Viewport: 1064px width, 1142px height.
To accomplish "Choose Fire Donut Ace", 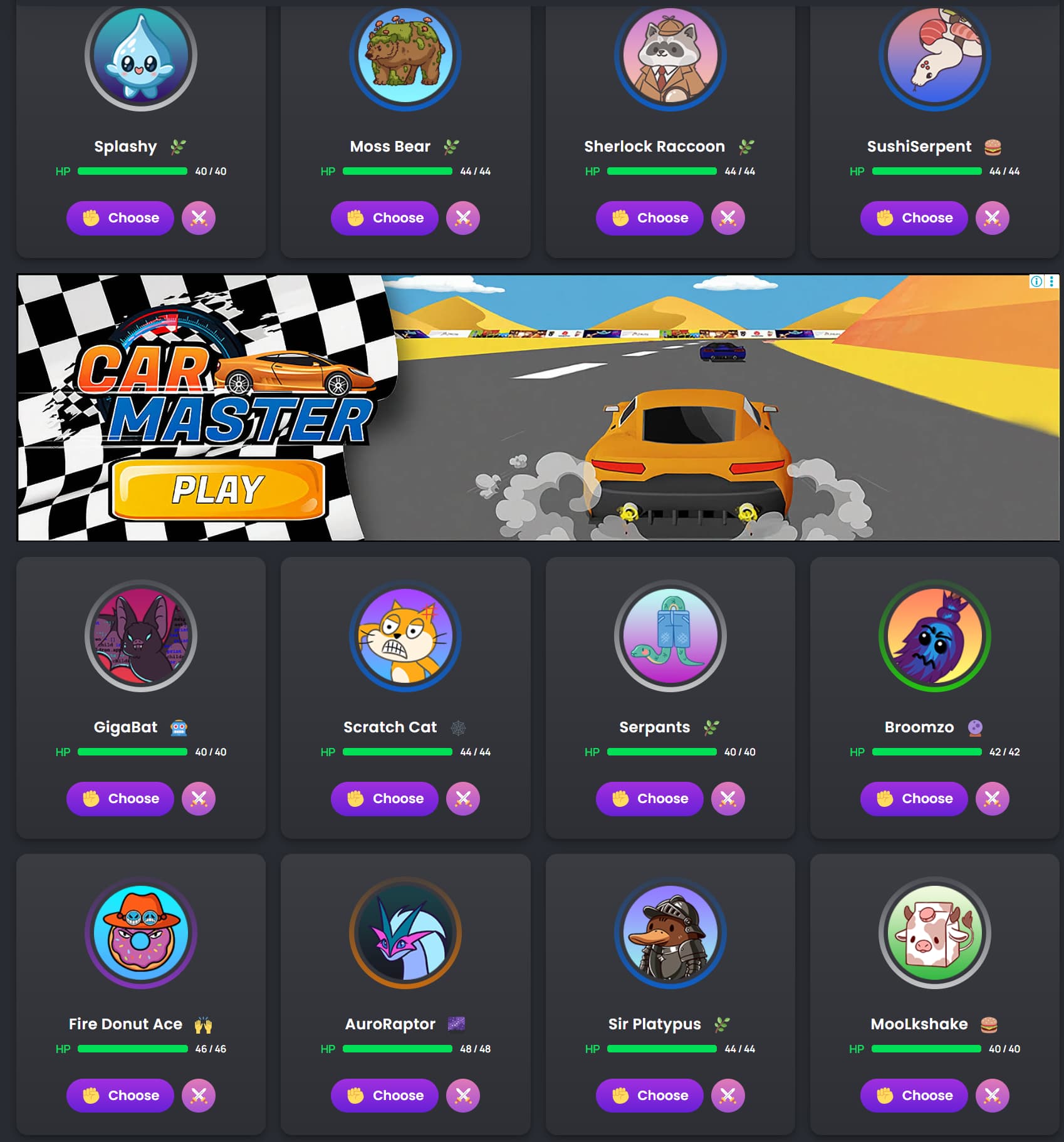I will (x=120, y=1096).
